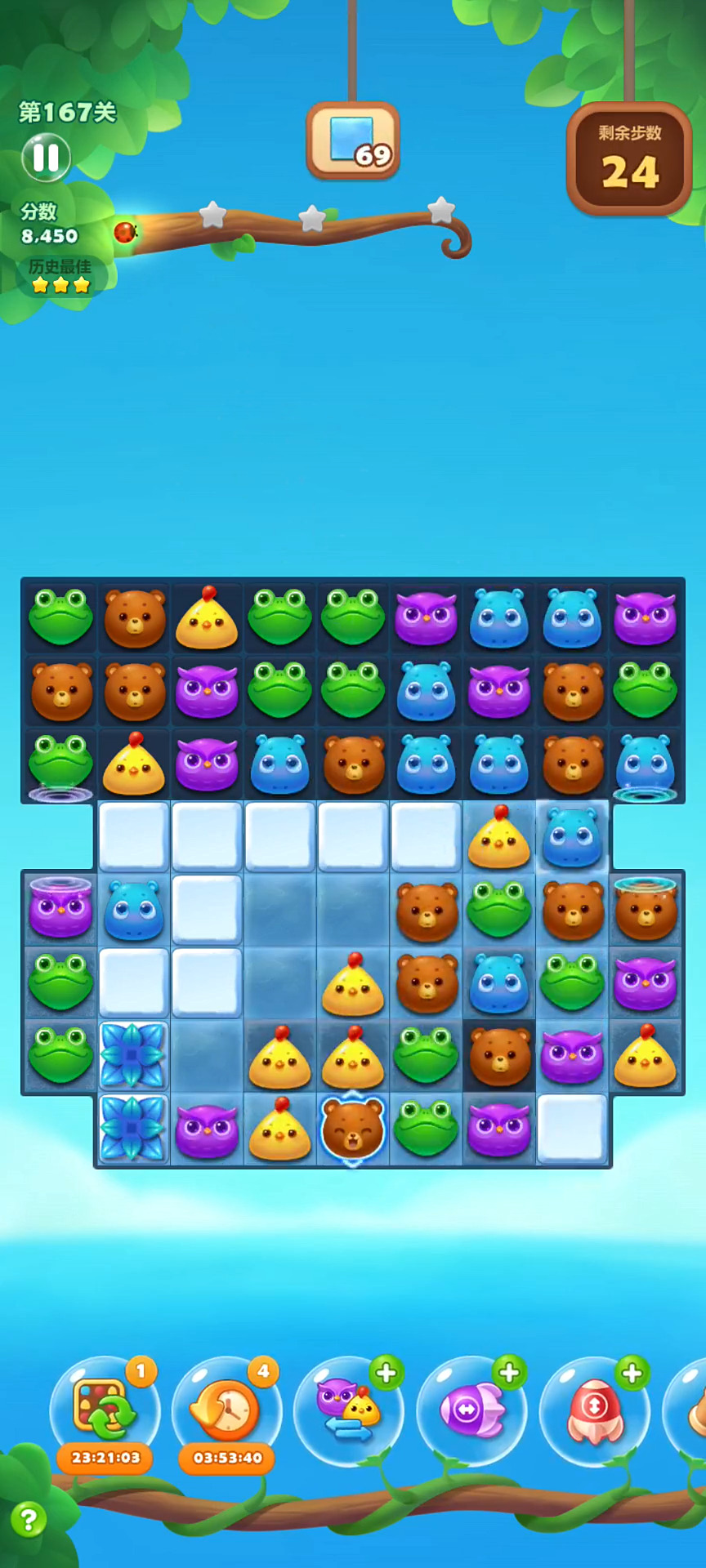Viewport: 706px width, 1568px height.
Task: Use the board shuffle booster
Action: (105, 1409)
